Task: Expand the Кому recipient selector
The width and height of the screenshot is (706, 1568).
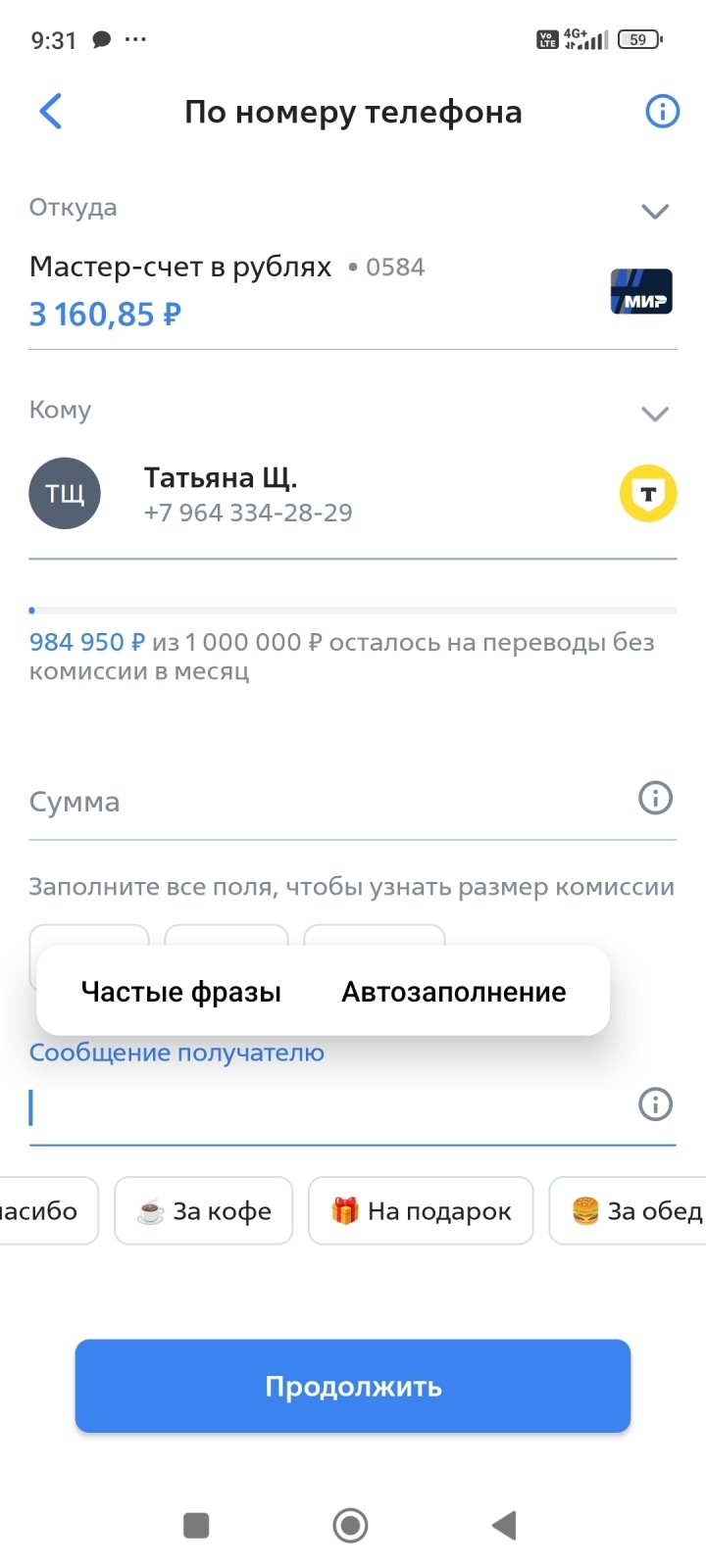Action: [x=654, y=414]
